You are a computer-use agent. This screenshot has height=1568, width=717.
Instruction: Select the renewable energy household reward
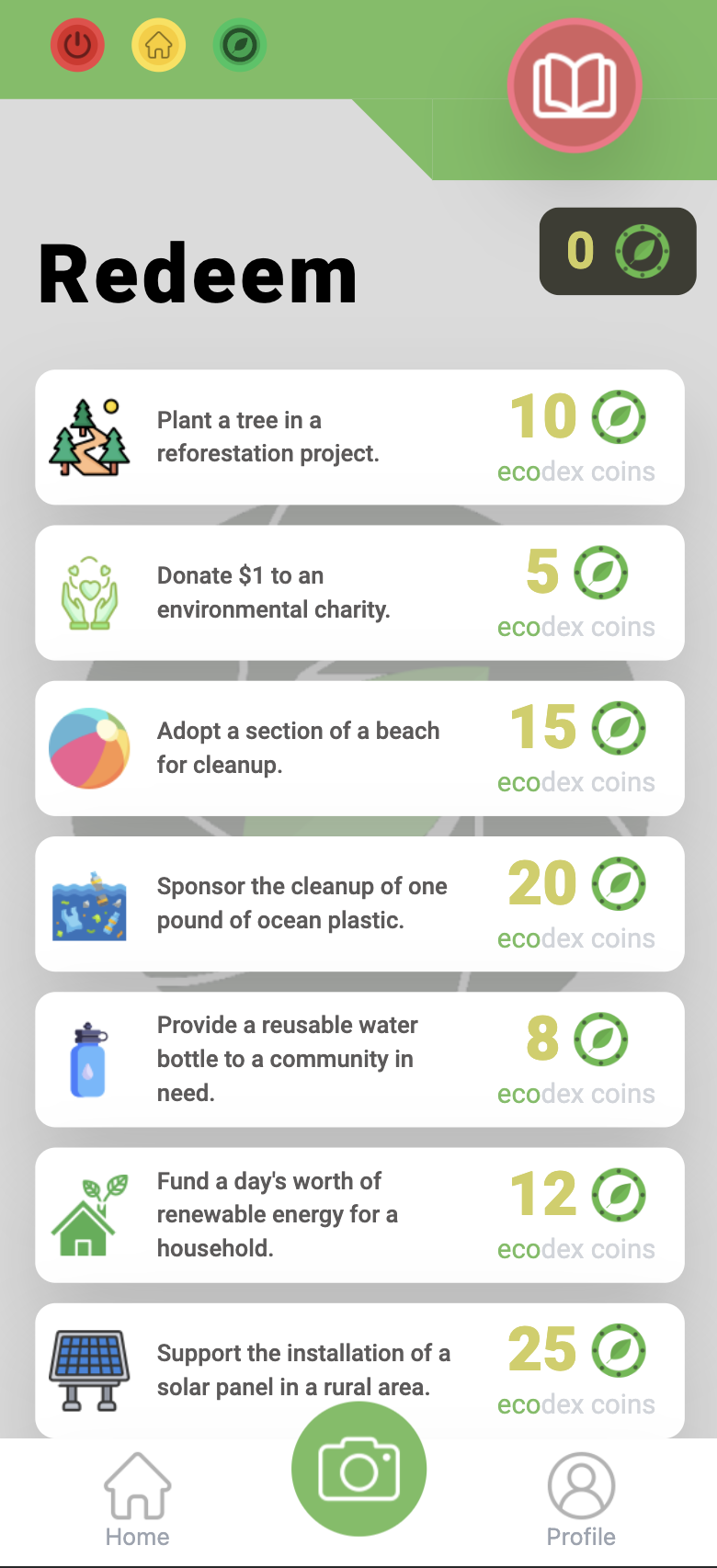359,1214
